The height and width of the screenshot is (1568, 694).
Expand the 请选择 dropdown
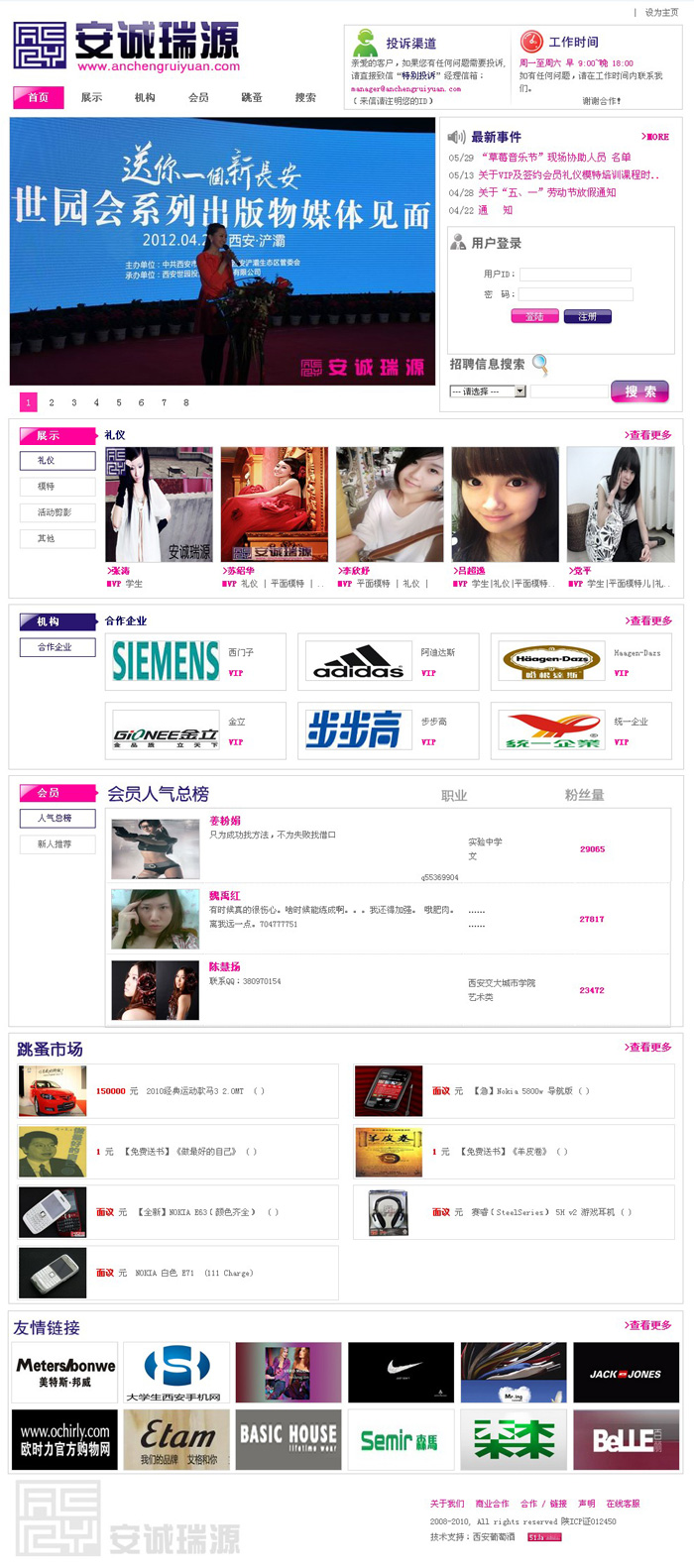click(x=488, y=392)
